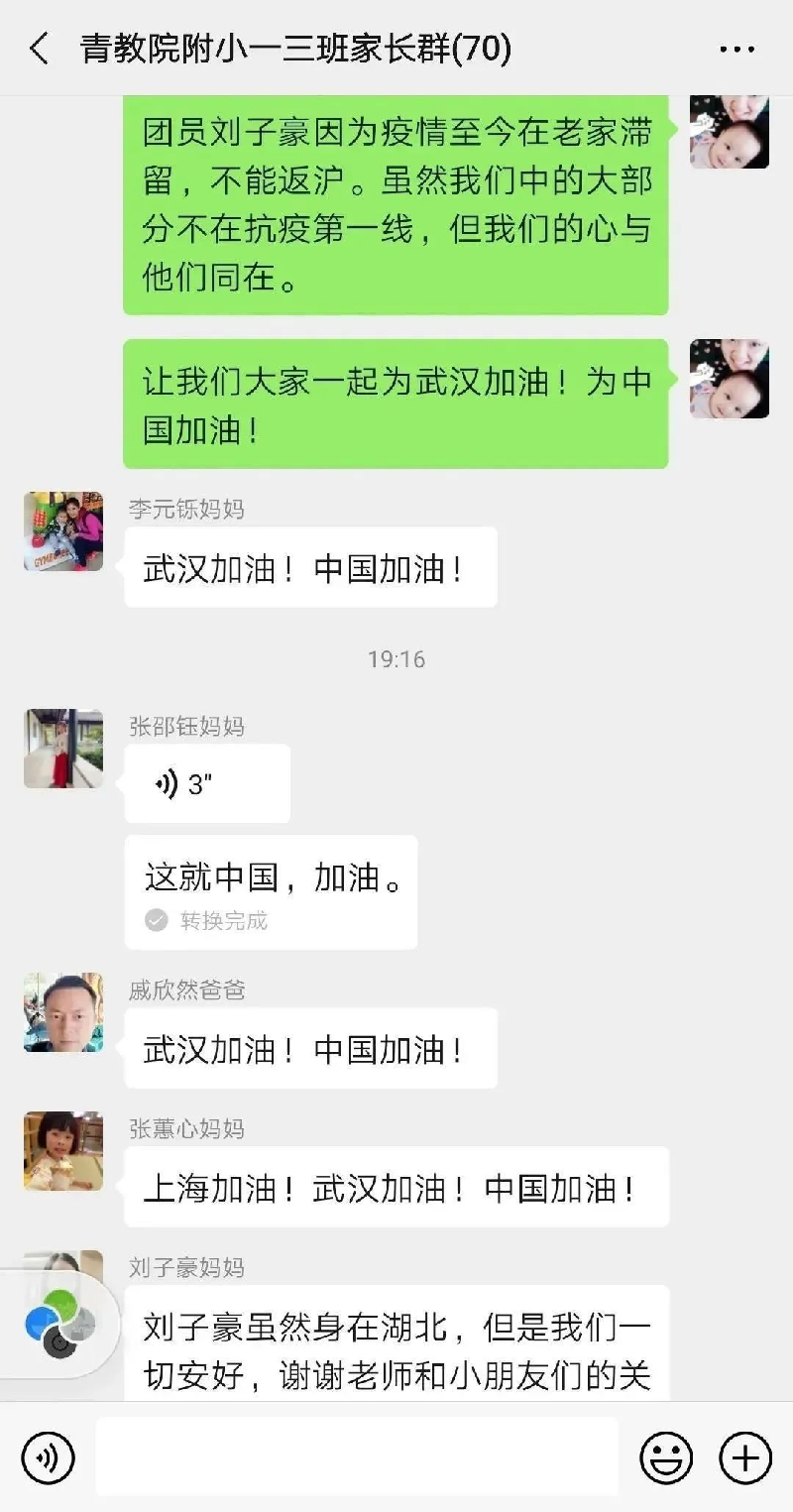Image resolution: width=793 pixels, height=1512 pixels.
Task: Go back from the parent group chat
Action: point(39,49)
